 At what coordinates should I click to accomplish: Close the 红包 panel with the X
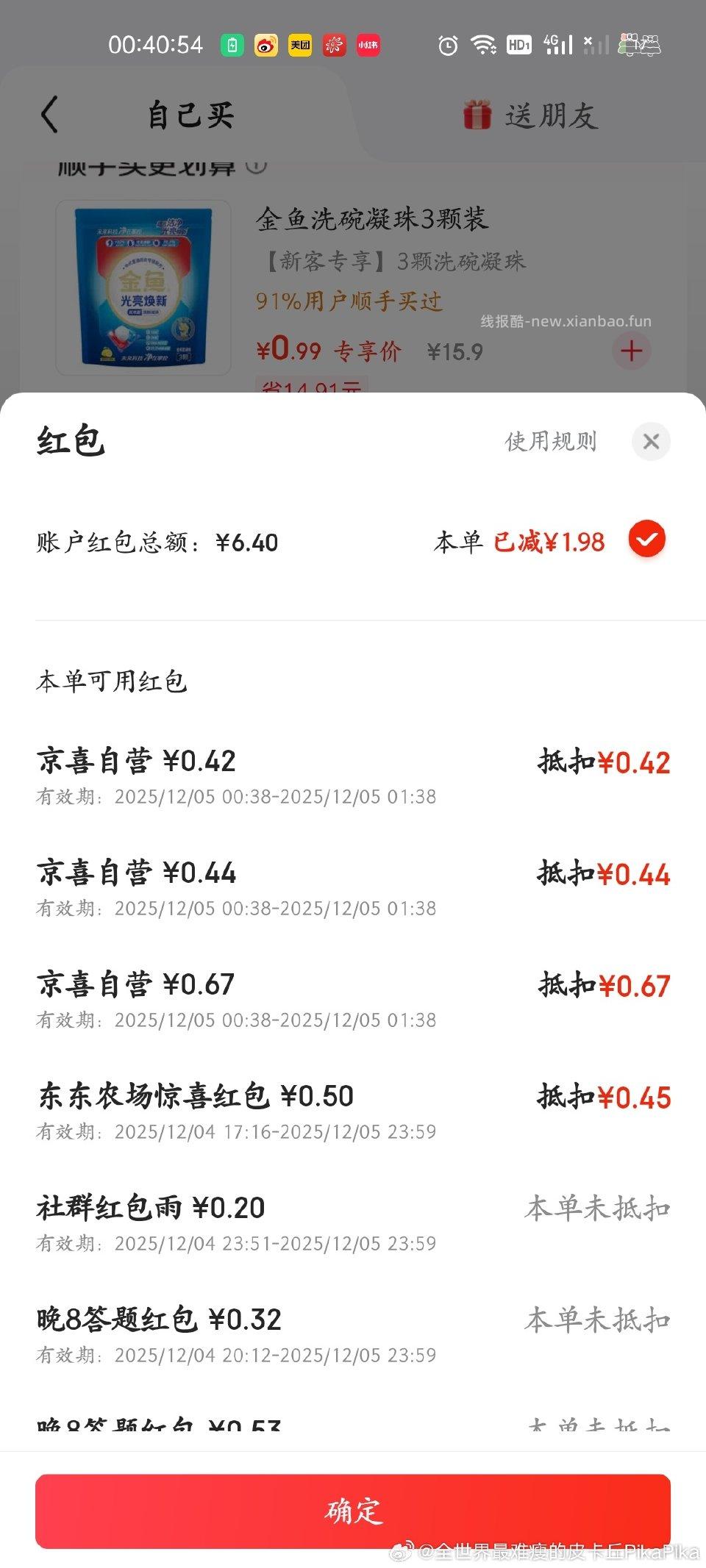pyautogui.click(x=651, y=442)
